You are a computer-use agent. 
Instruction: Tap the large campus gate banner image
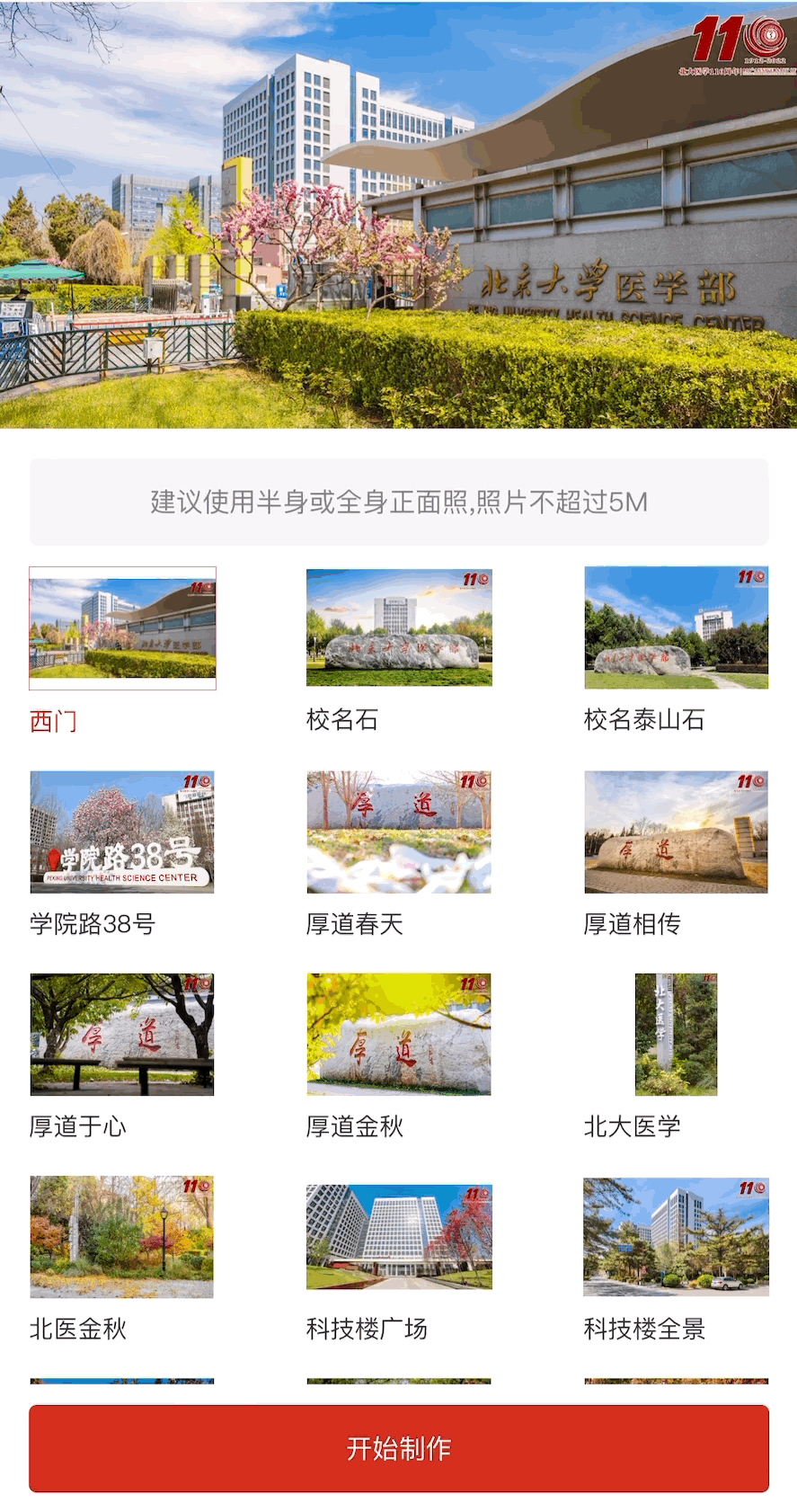tap(398, 216)
